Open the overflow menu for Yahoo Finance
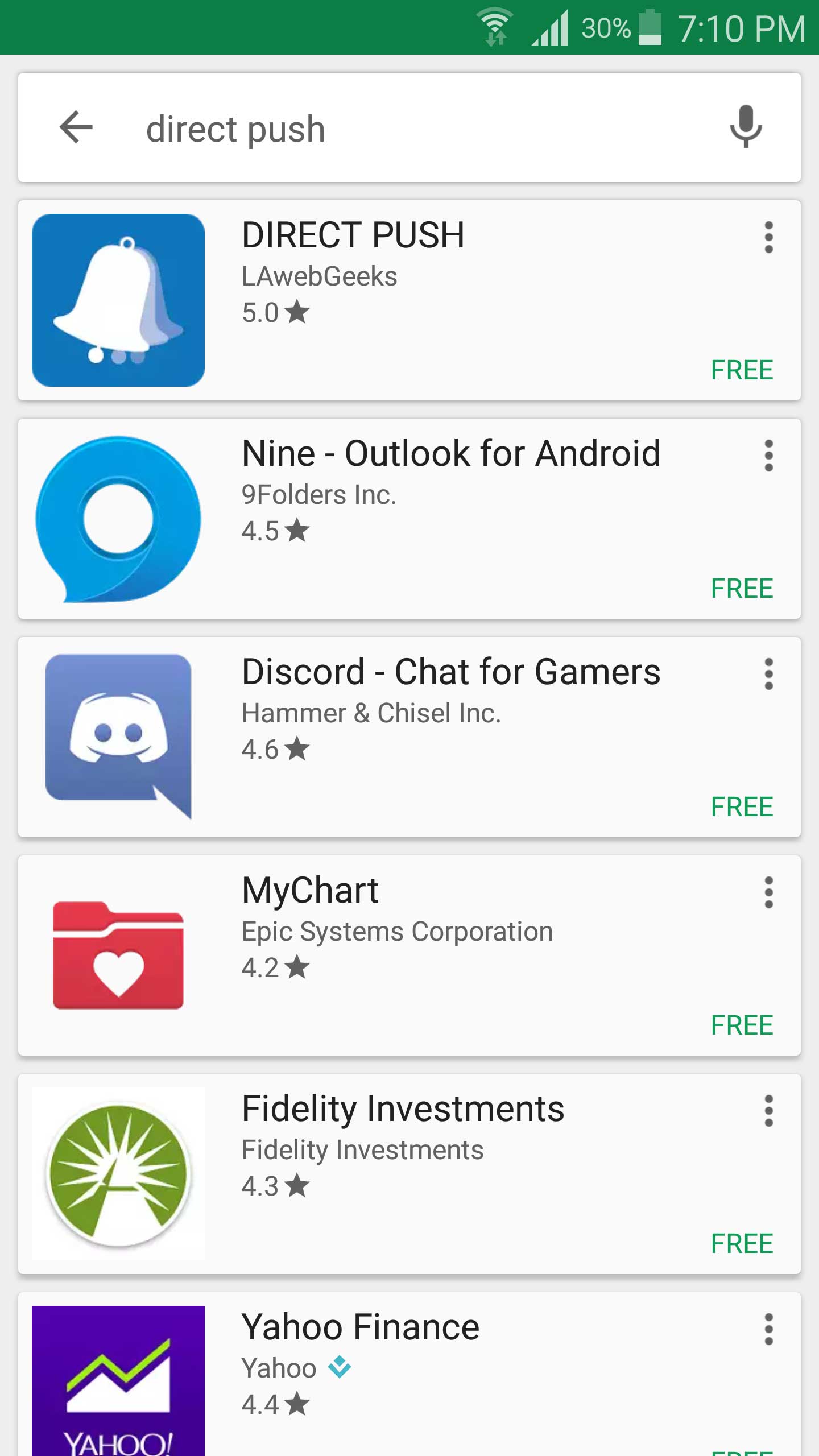Screen dimensions: 819x1456 click(x=768, y=1327)
